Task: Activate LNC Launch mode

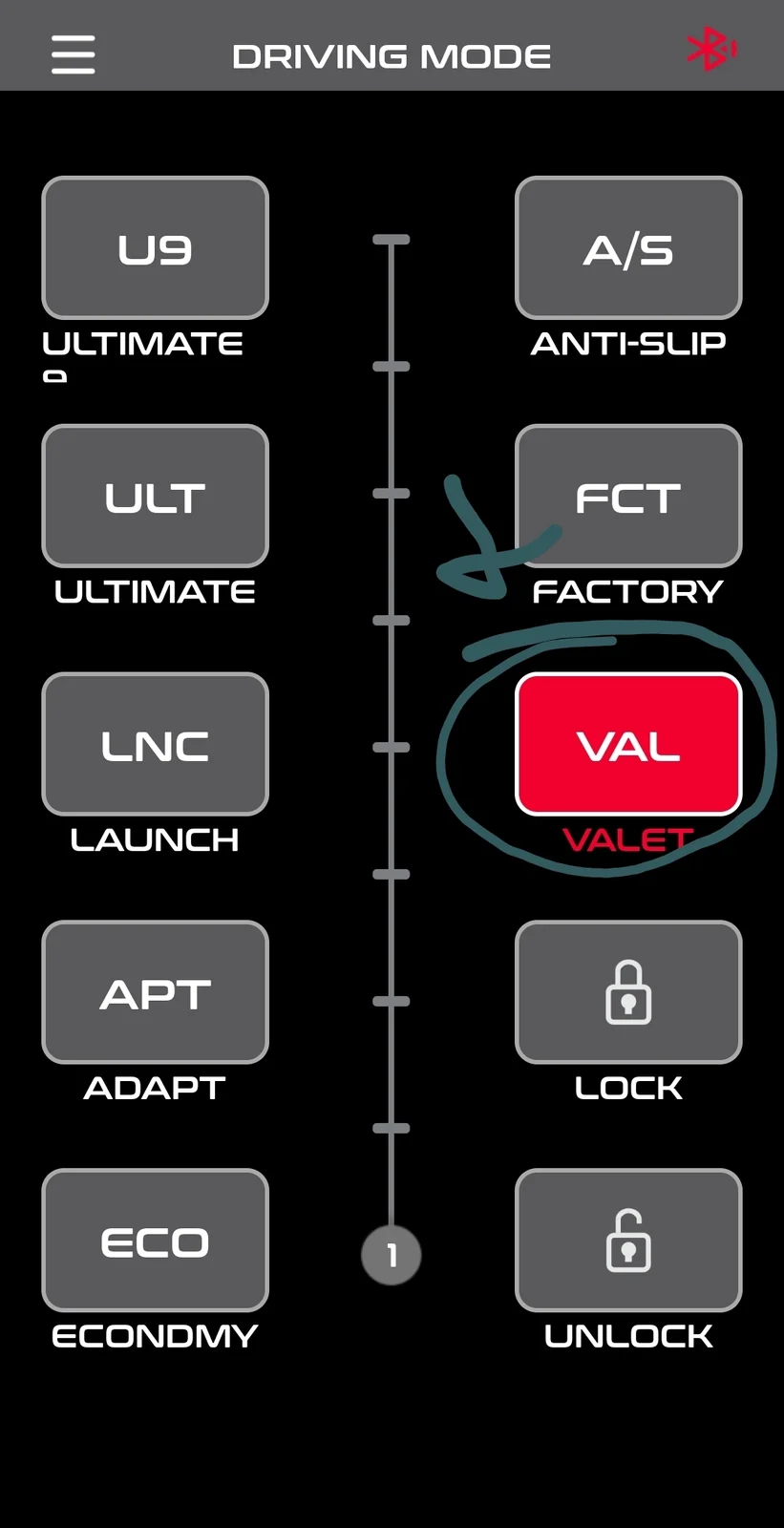Action: [x=155, y=745]
